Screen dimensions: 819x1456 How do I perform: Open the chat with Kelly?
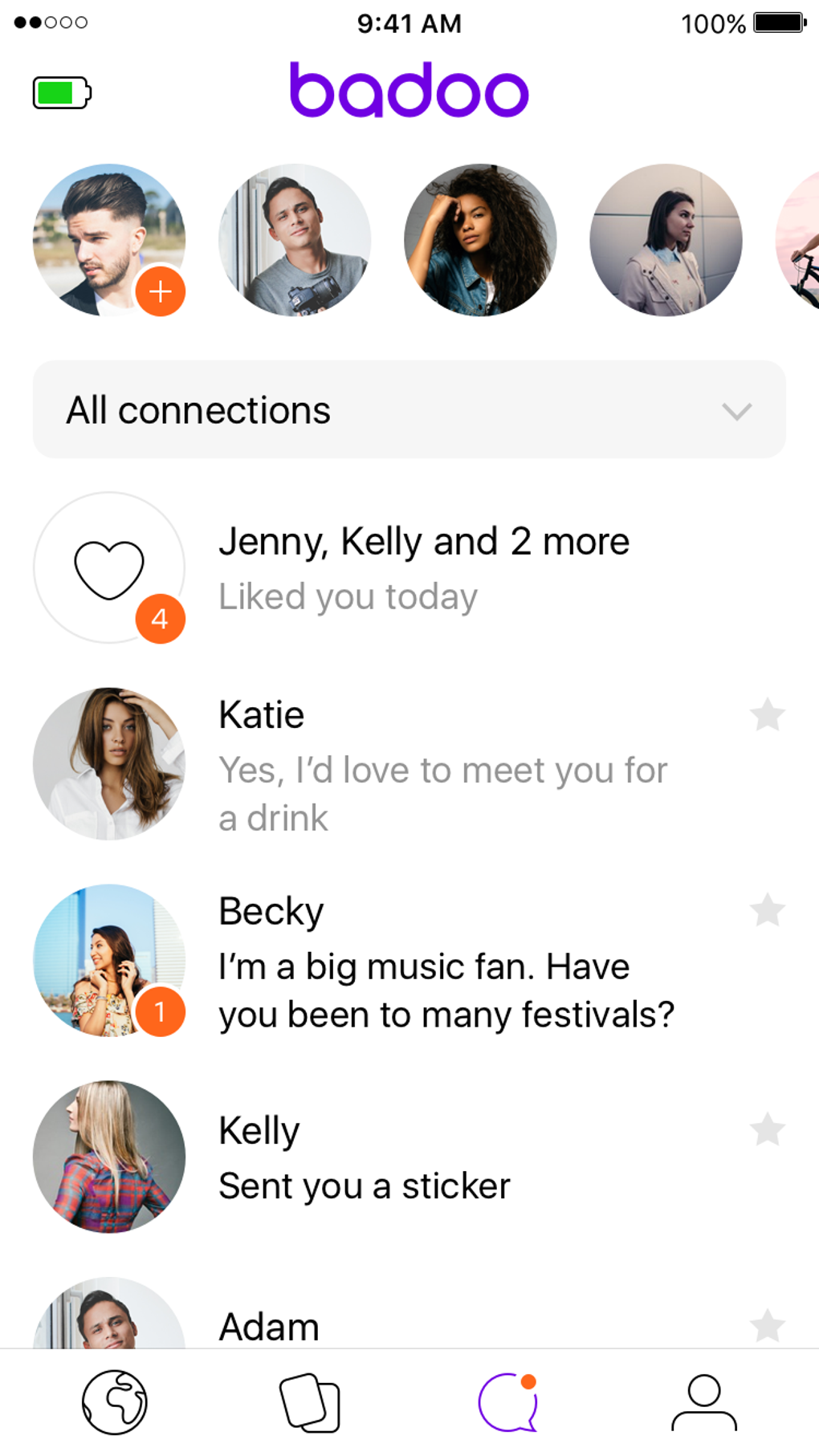click(x=364, y=1157)
